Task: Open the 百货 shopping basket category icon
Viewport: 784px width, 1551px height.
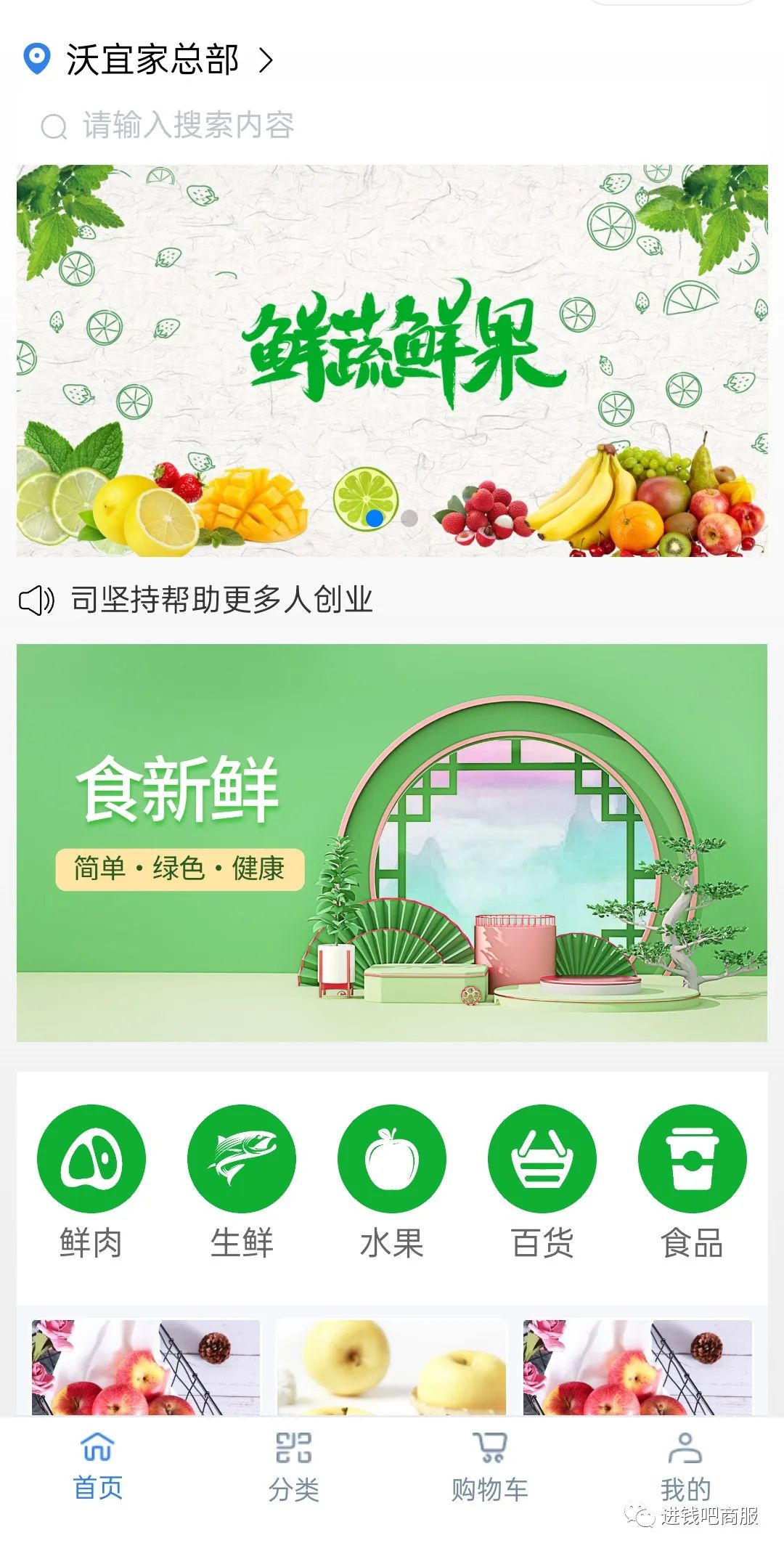Action: click(x=543, y=1158)
